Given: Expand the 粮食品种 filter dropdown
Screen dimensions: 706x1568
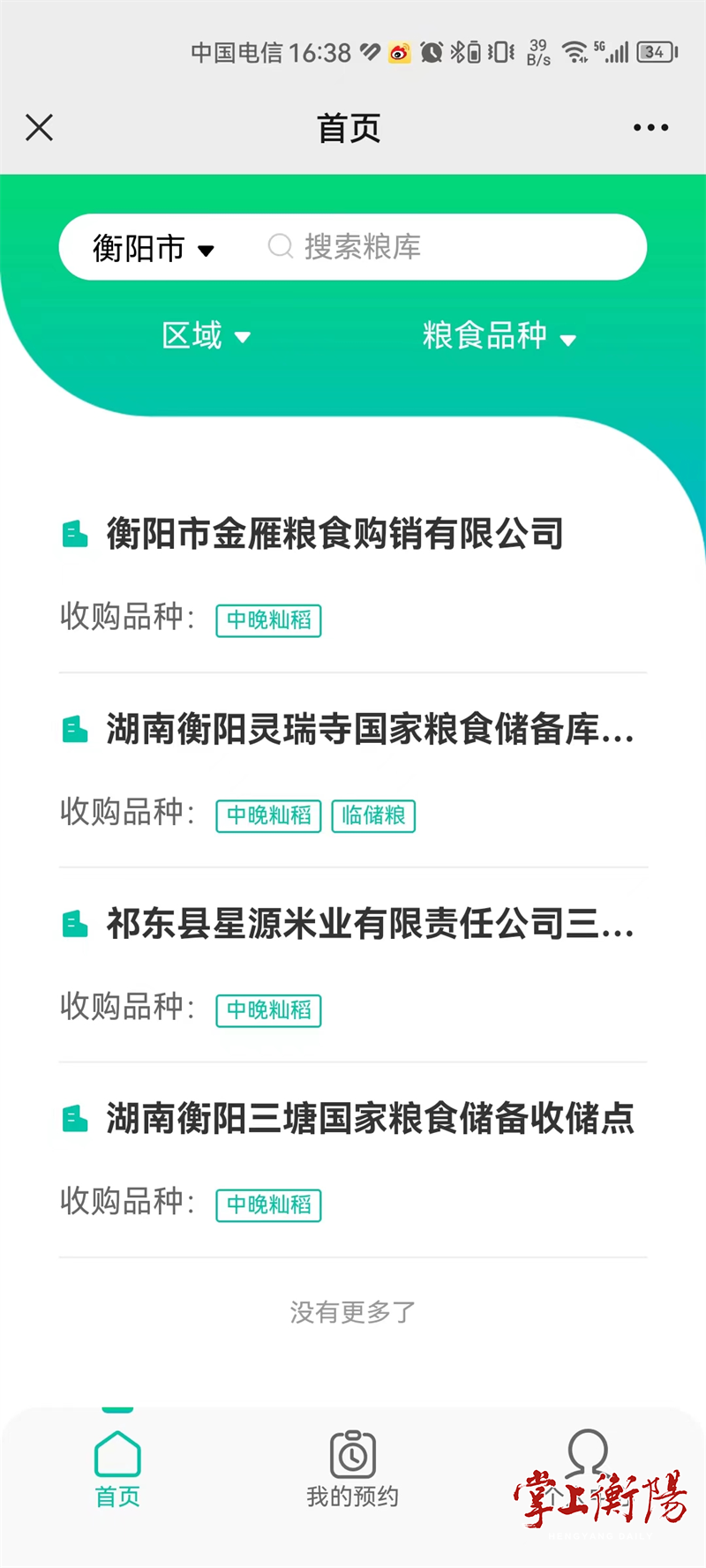Looking at the screenshot, I should pyautogui.click(x=499, y=336).
